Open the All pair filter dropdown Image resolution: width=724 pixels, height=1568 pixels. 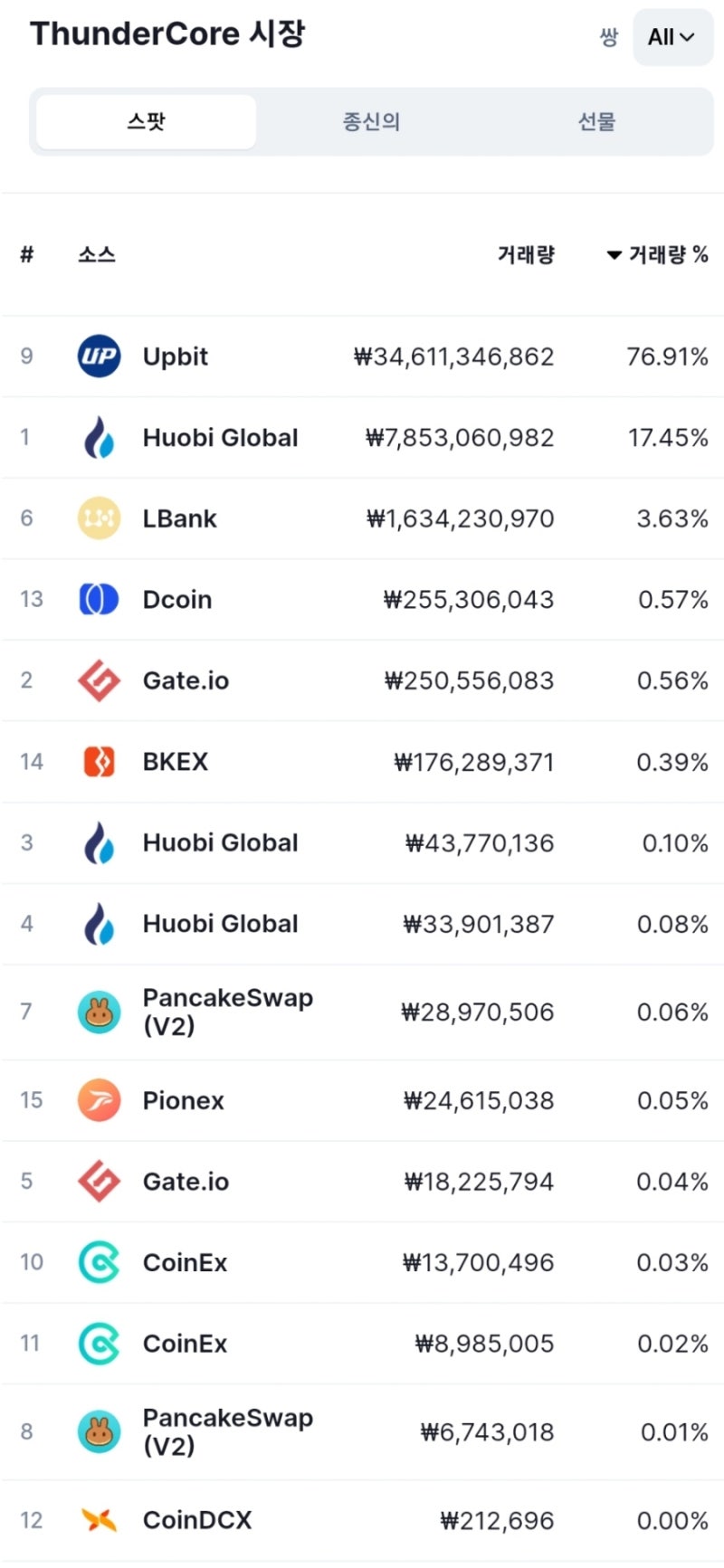click(x=672, y=37)
